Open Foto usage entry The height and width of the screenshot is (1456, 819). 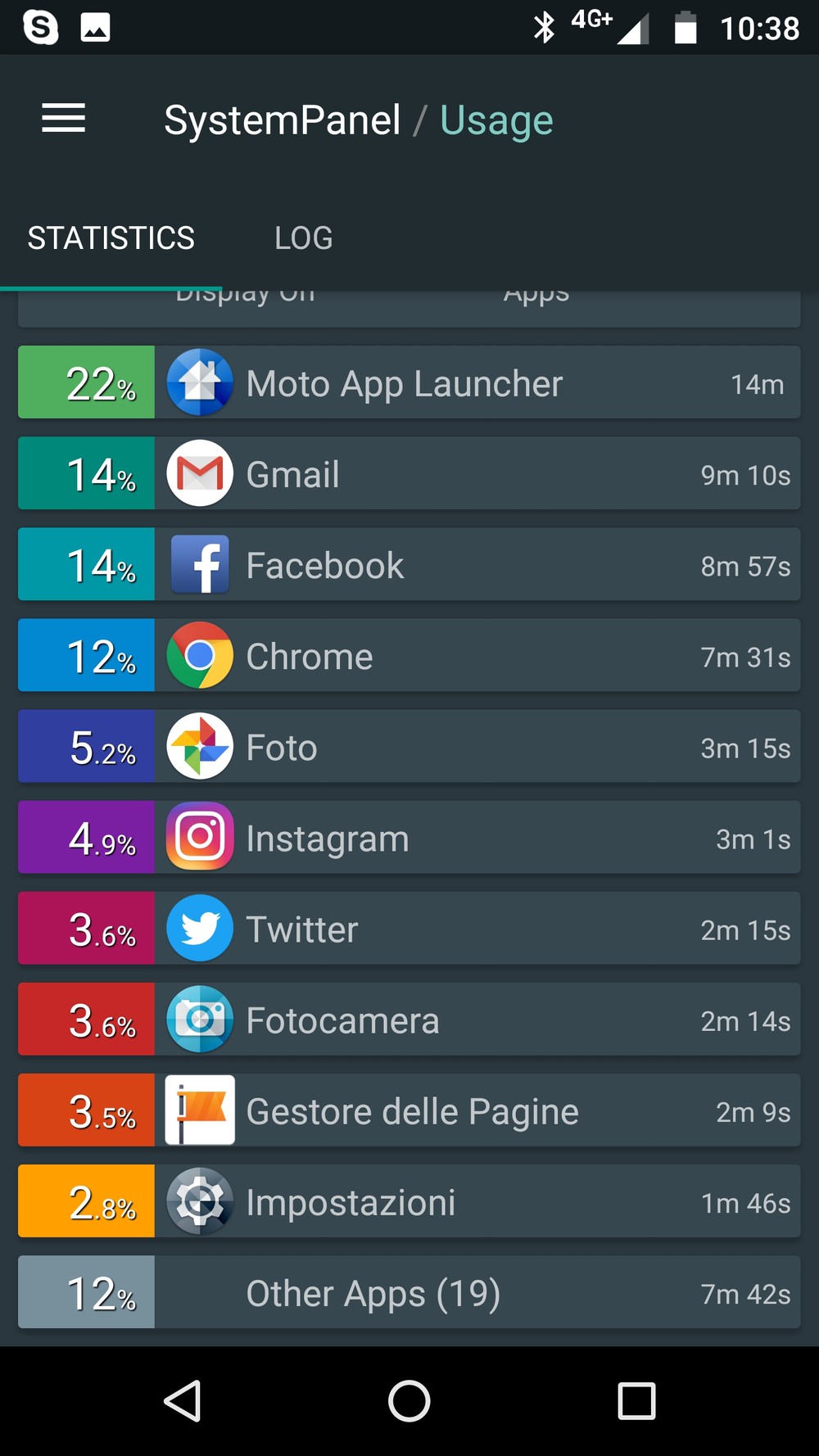pyautogui.click(x=409, y=746)
